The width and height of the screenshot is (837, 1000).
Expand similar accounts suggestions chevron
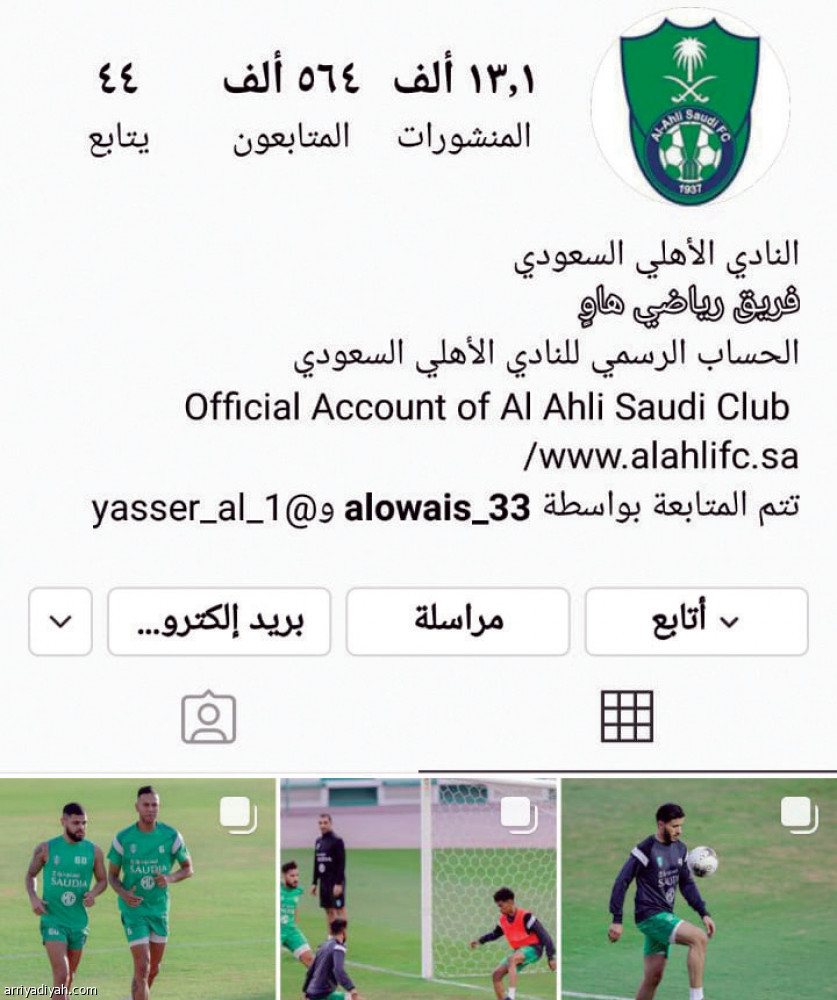pyautogui.click(x=59, y=620)
